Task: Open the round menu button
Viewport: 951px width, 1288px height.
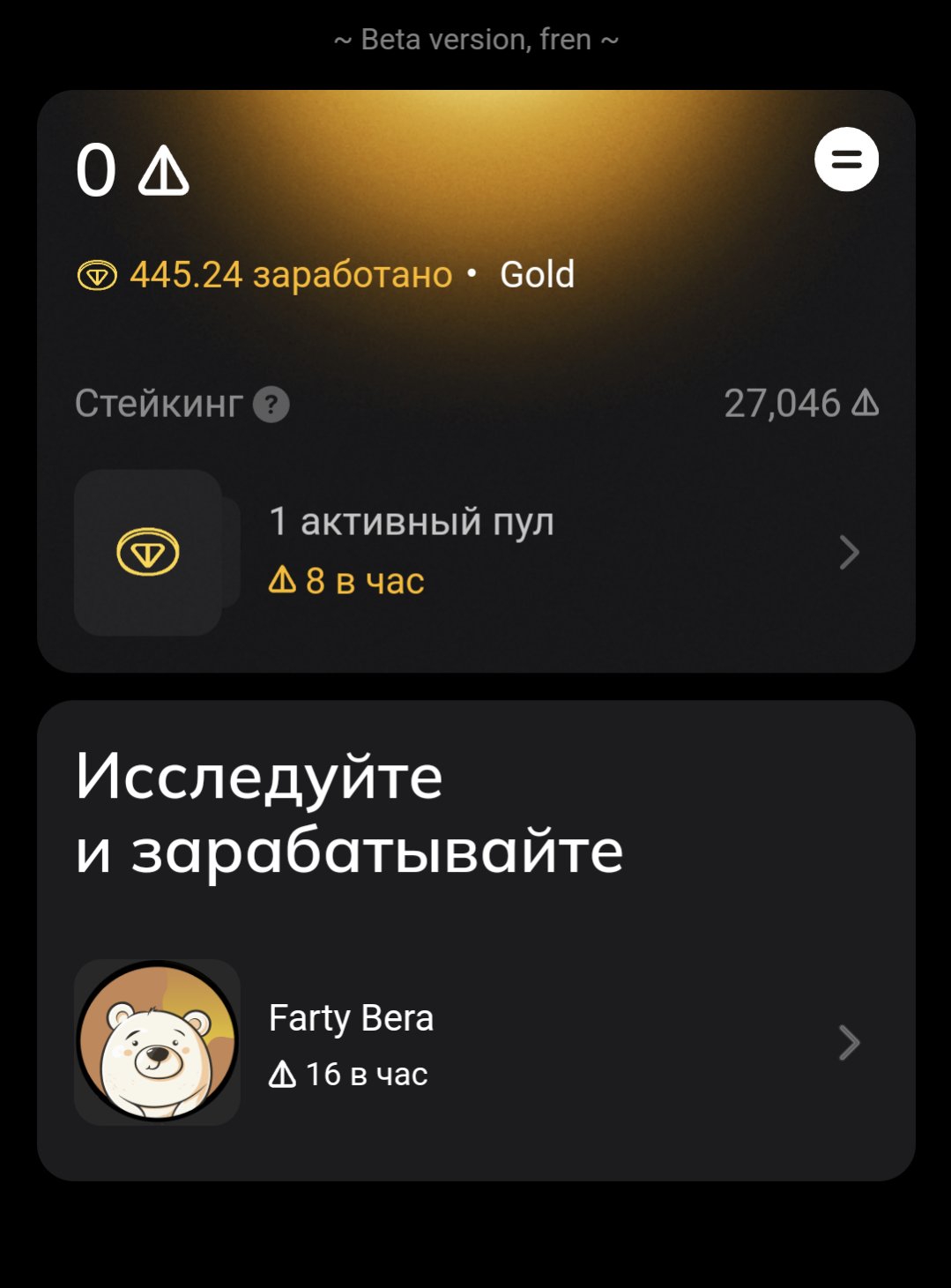Action: (x=846, y=160)
